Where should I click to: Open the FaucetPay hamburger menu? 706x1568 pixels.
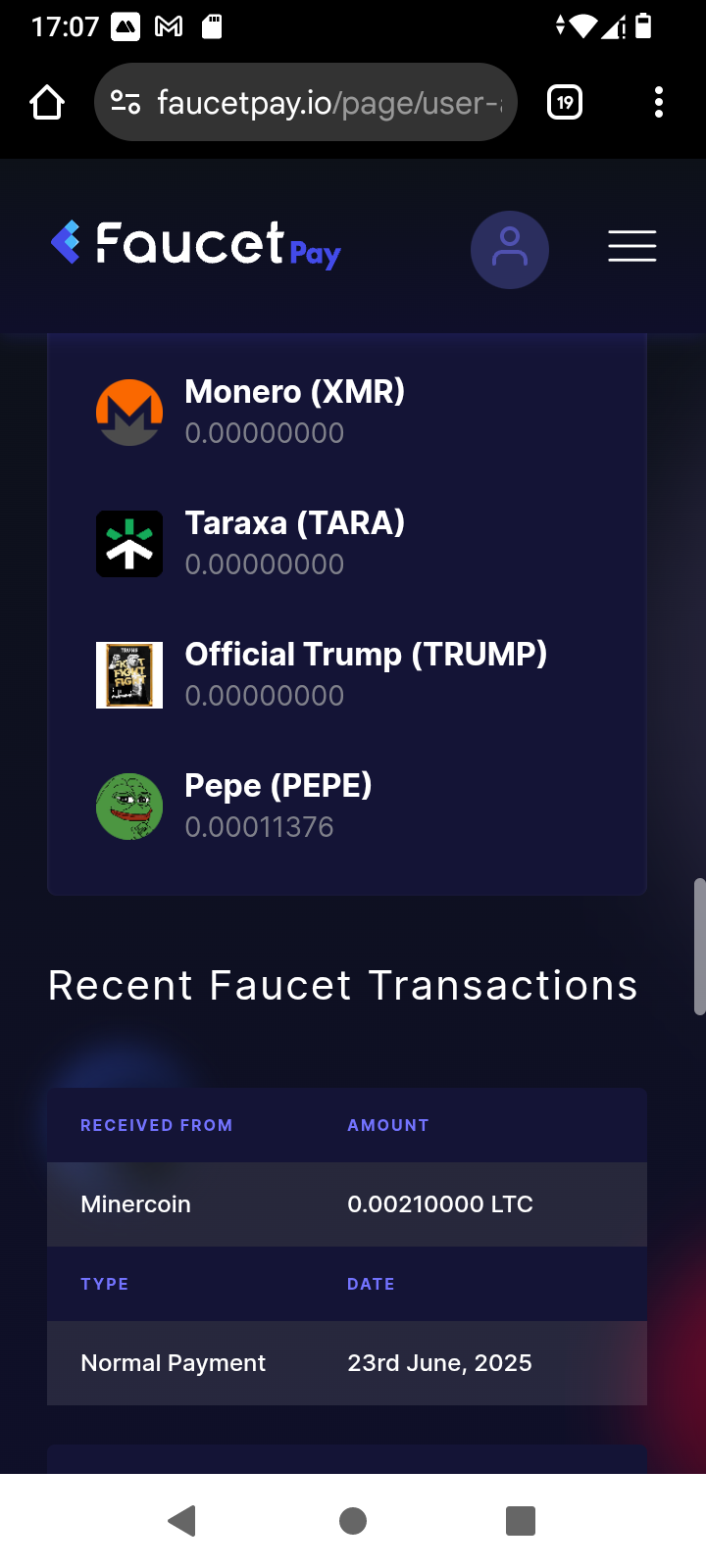631,246
